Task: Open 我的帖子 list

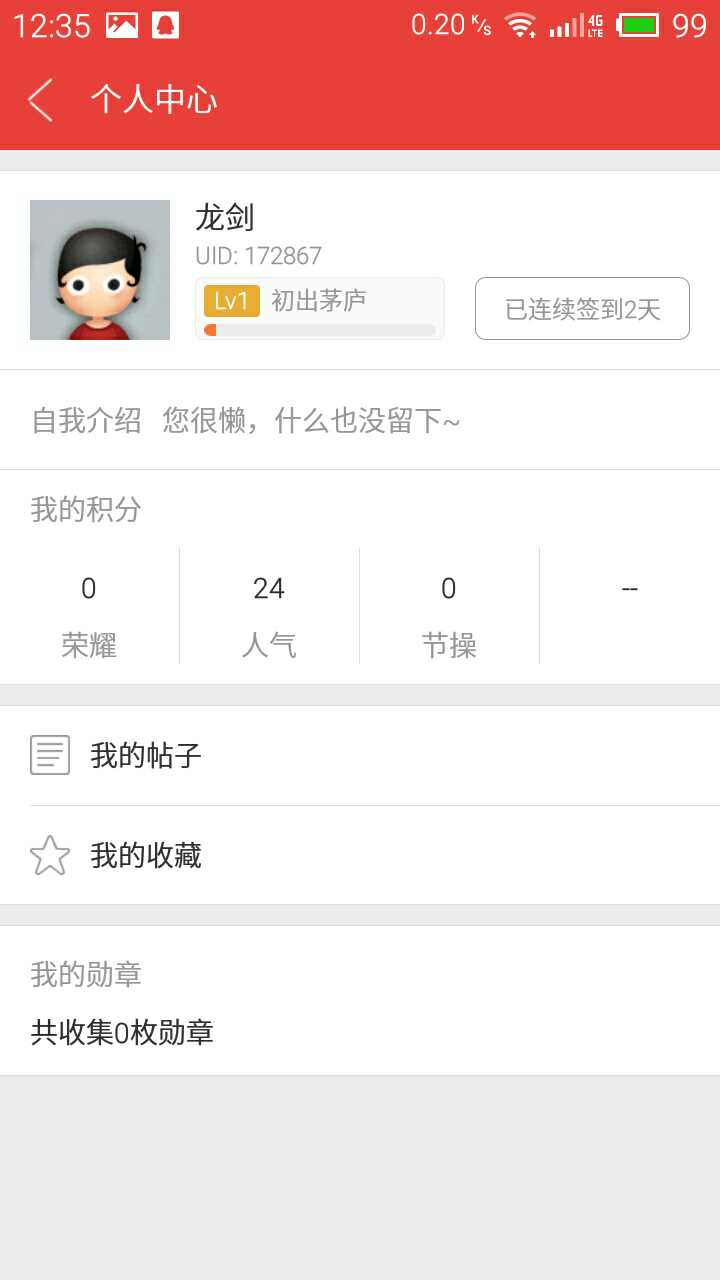Action: point(360,755)
